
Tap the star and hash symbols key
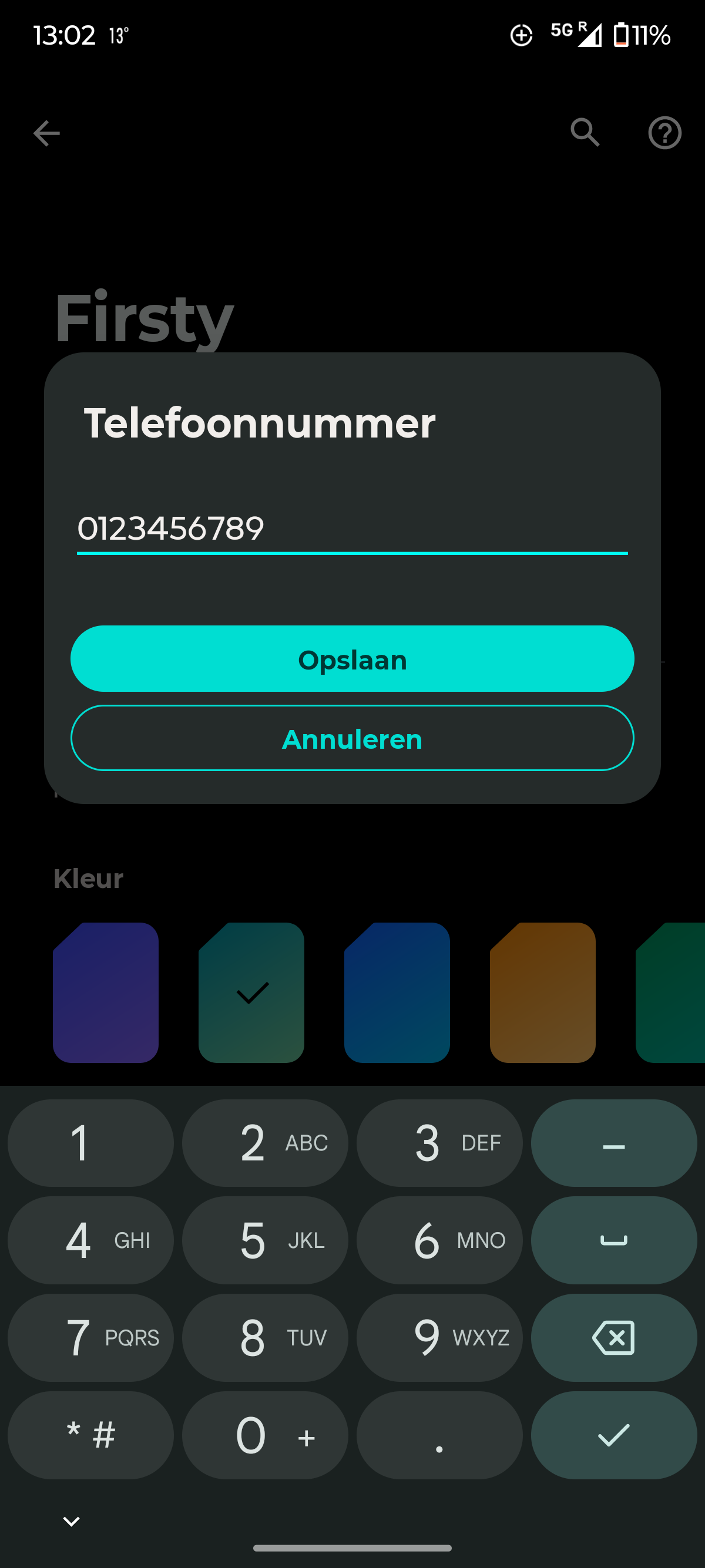pyautogui.click(x=90, y=1435)
